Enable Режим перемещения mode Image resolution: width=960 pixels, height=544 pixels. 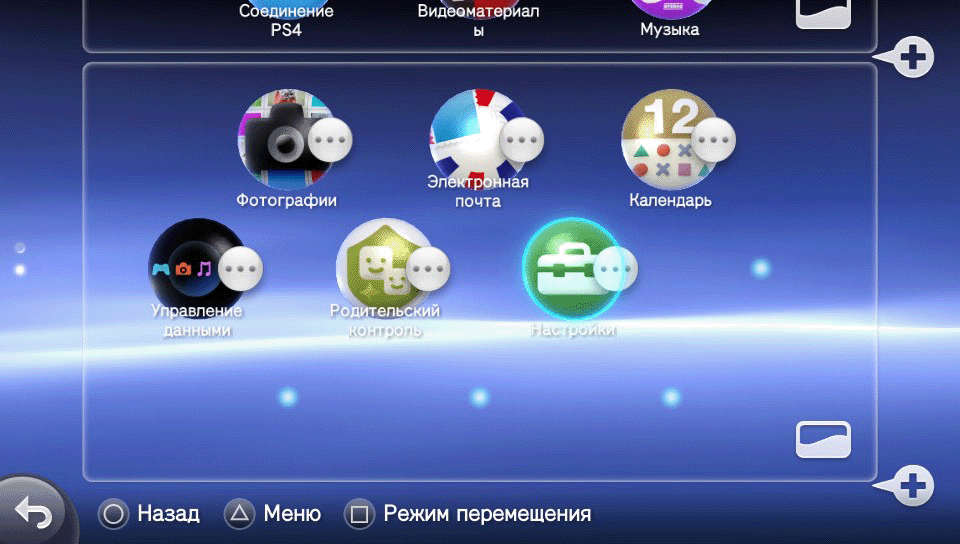click(x=359, y=514)
